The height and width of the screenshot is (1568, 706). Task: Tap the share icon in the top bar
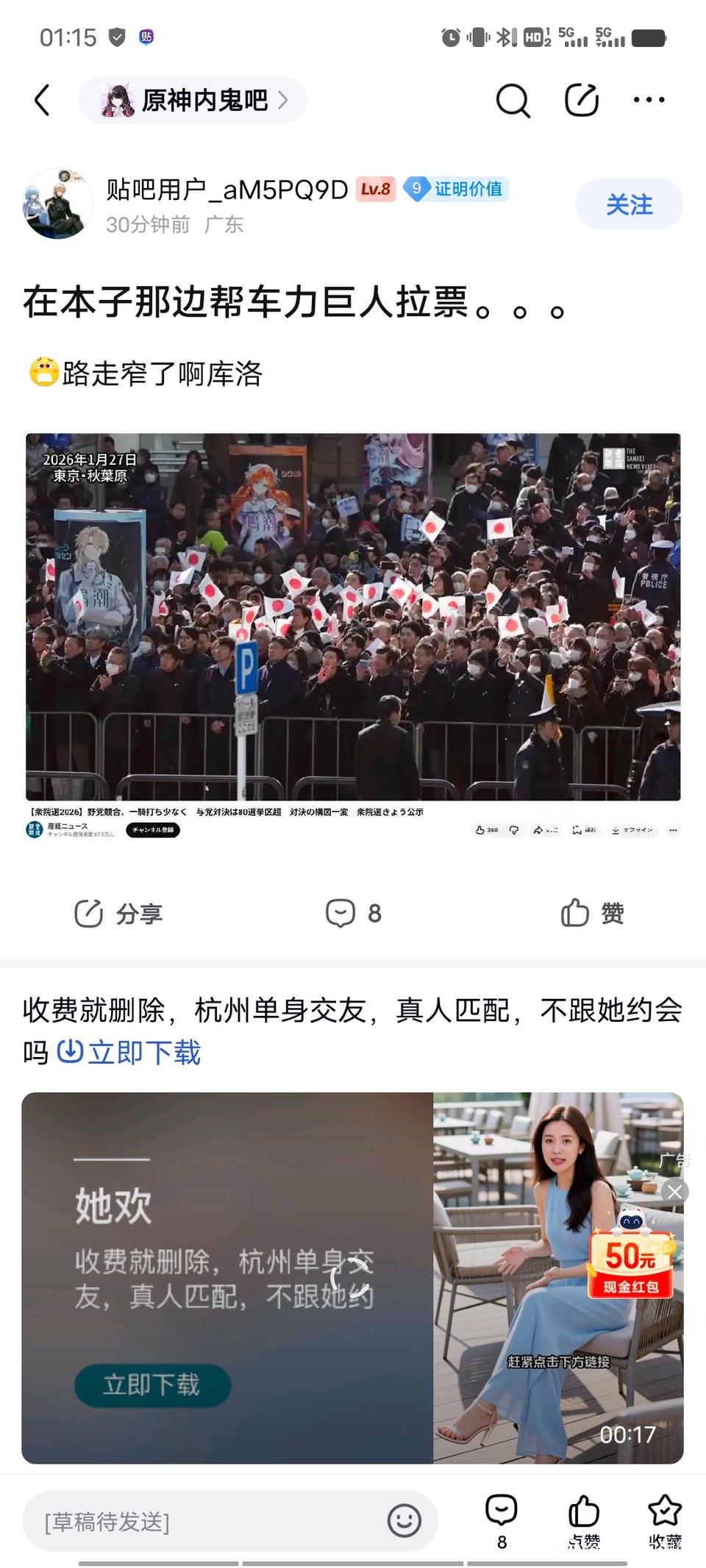pos(581,100)
